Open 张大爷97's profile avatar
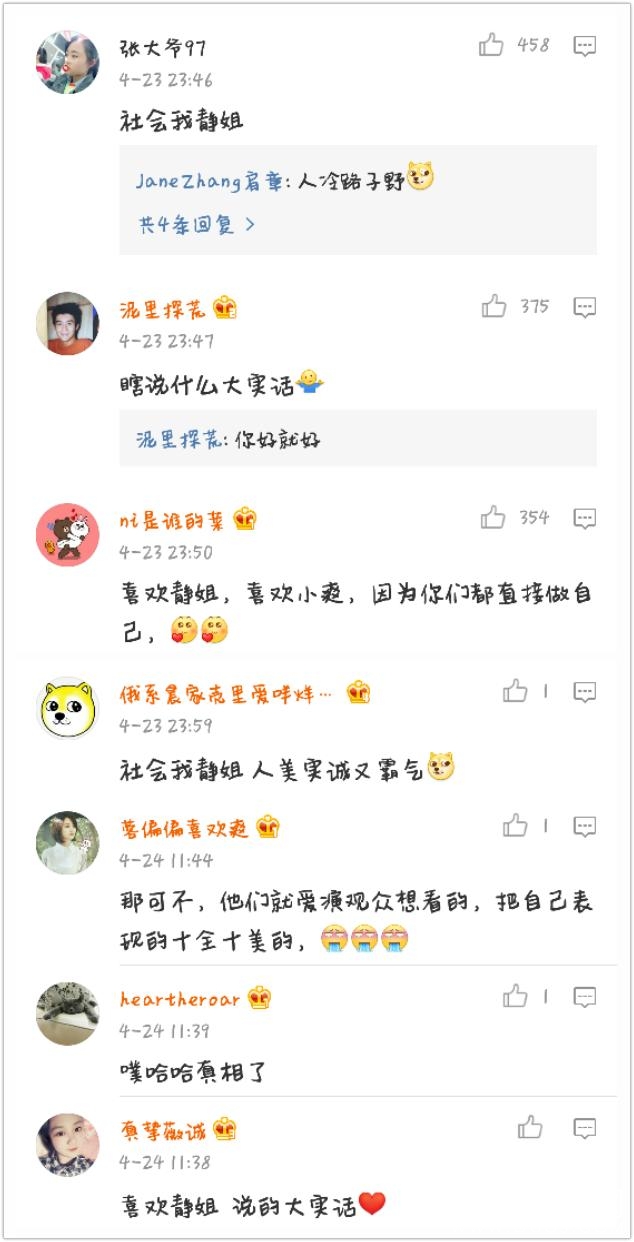Image resolution: width=634 pixels, height=1242 pixels. 68,62
